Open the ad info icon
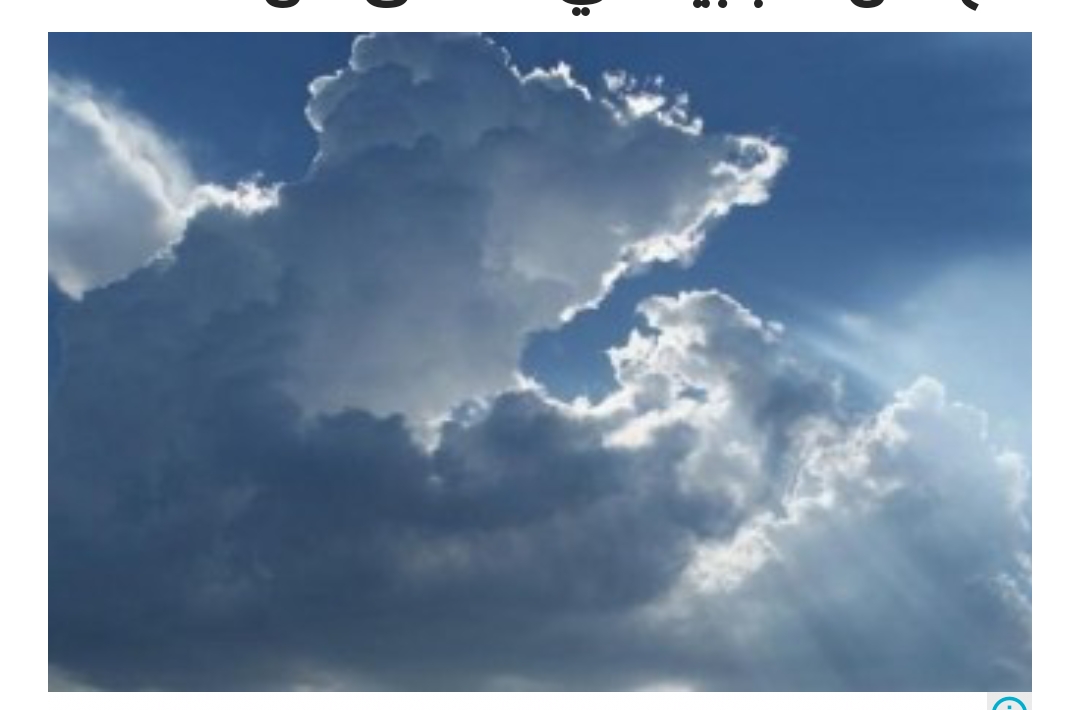This screenshot has width=1080, height=710. click(1009, 704)
